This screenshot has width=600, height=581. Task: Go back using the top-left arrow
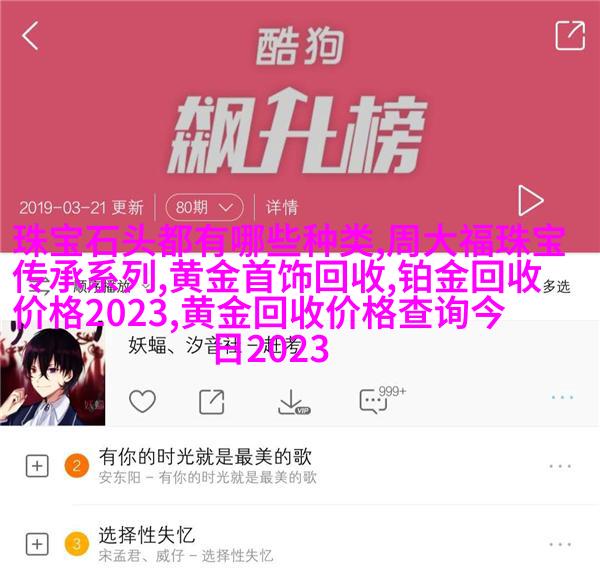click(x=31, y=36)
